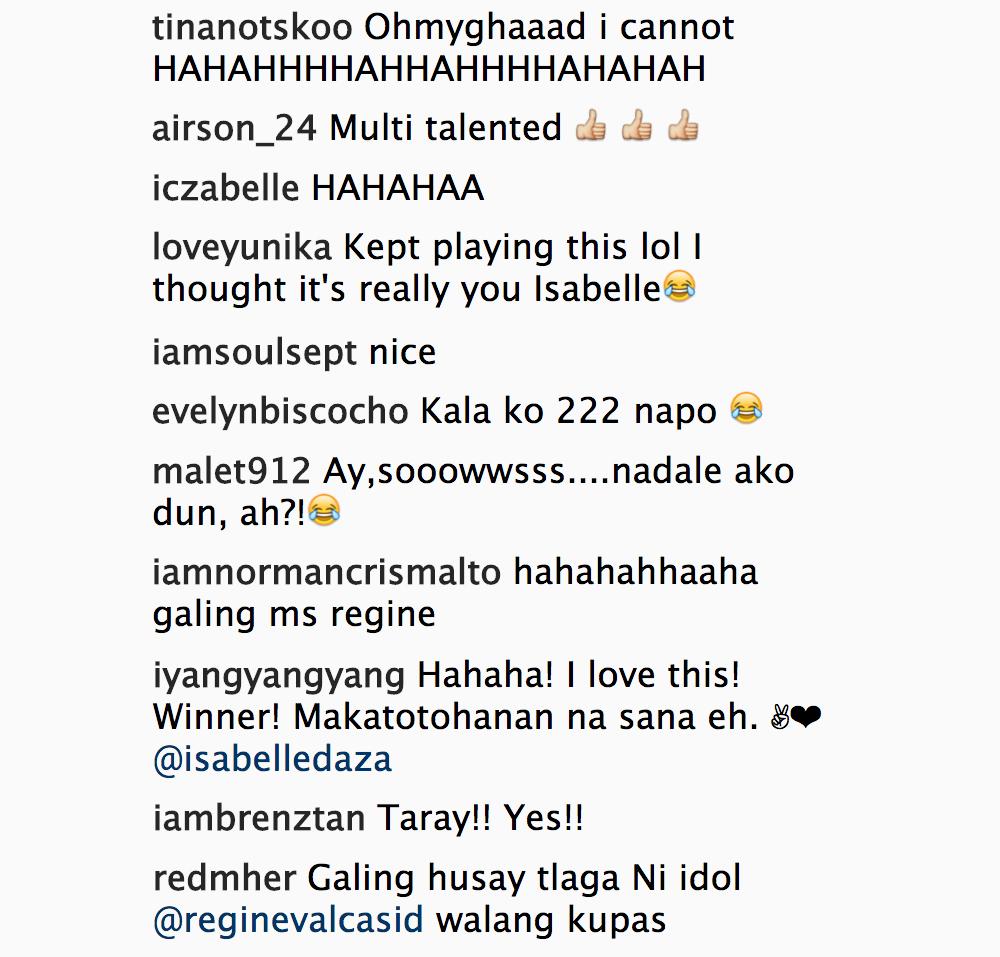
Task: Visit iczabelle's profile
Action: coord(225,188)
